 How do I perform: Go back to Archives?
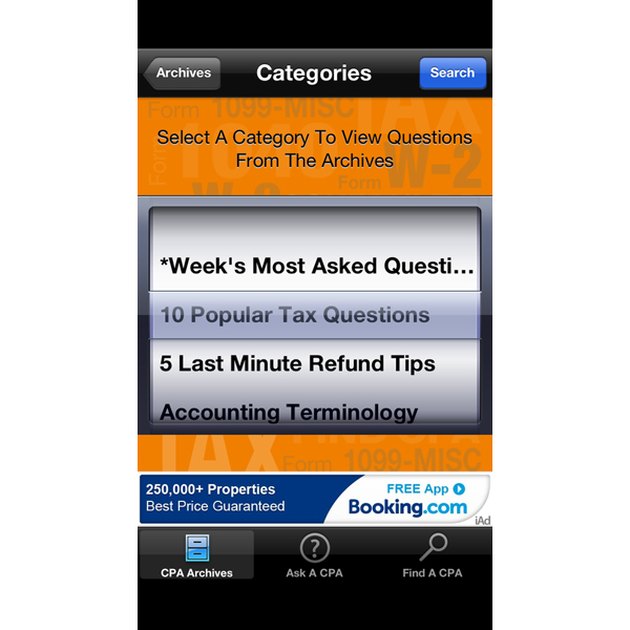(182, 73)
